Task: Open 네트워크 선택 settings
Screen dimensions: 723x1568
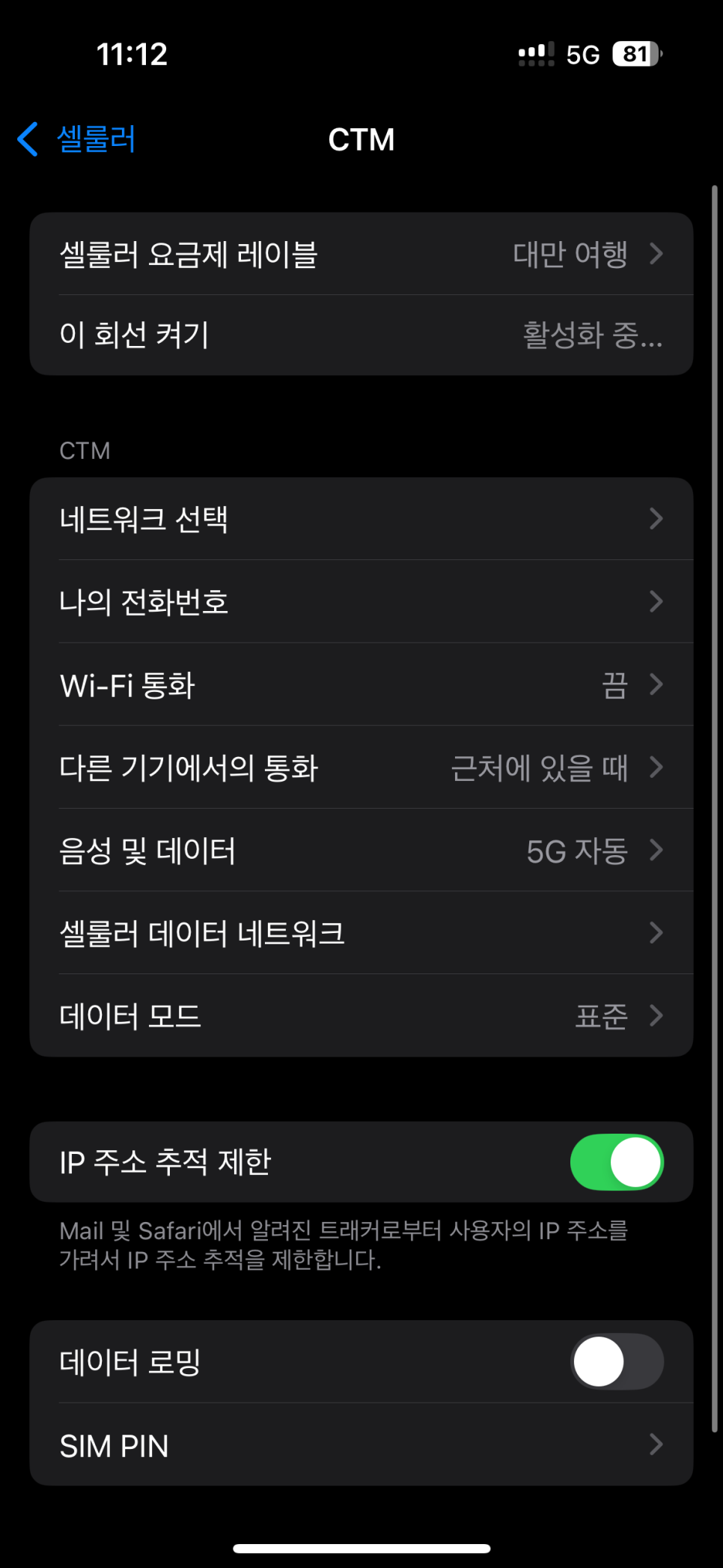Action: 361,519
